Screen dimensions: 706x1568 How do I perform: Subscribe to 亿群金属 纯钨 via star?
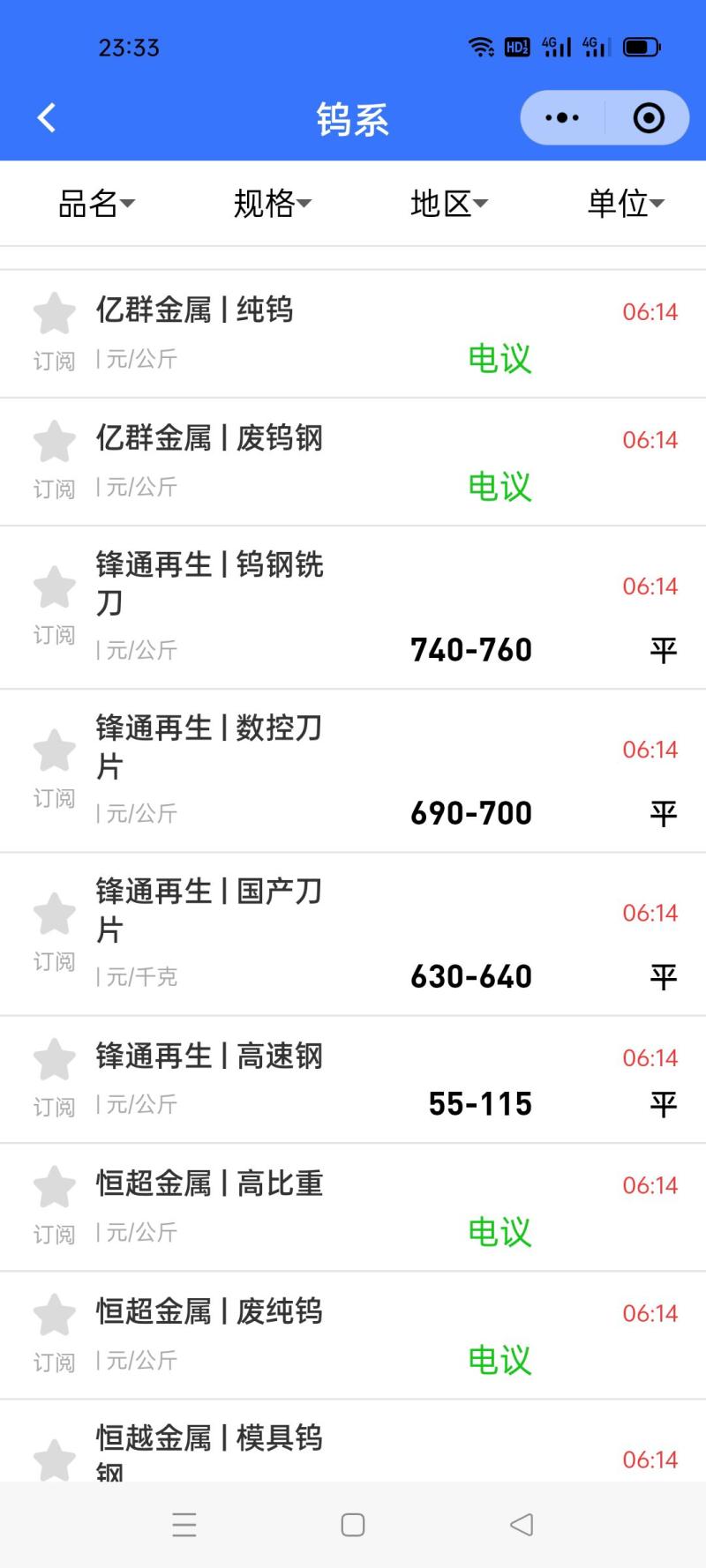coord(54,315)
